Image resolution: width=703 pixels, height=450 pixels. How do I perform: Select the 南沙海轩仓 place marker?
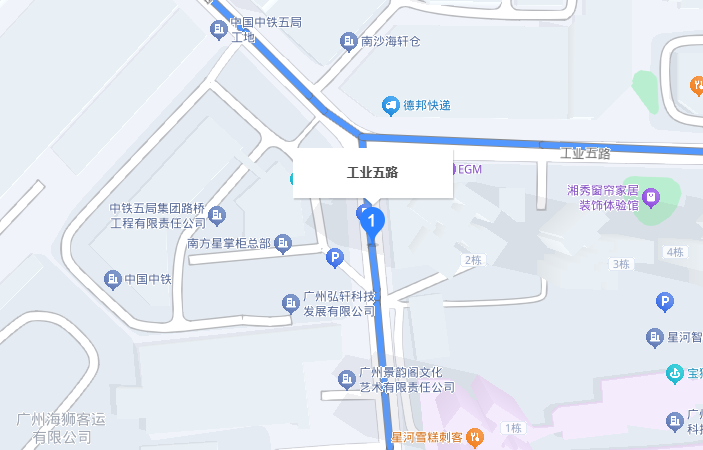point(349,41)
